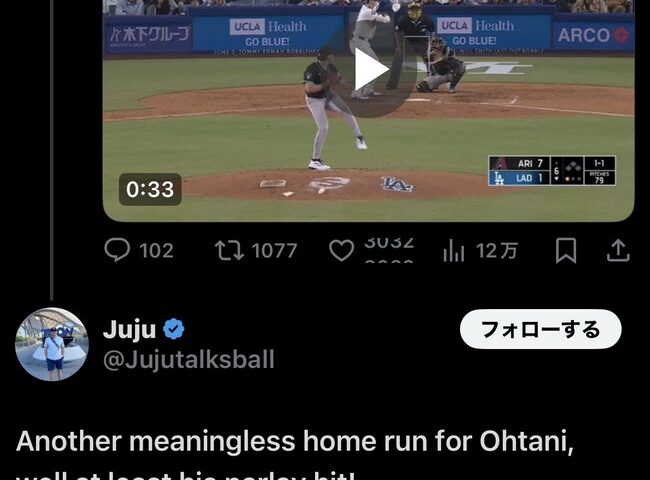Reply to the video post
This screenshot has height=480, width=650.
click(x=118, y=250)
